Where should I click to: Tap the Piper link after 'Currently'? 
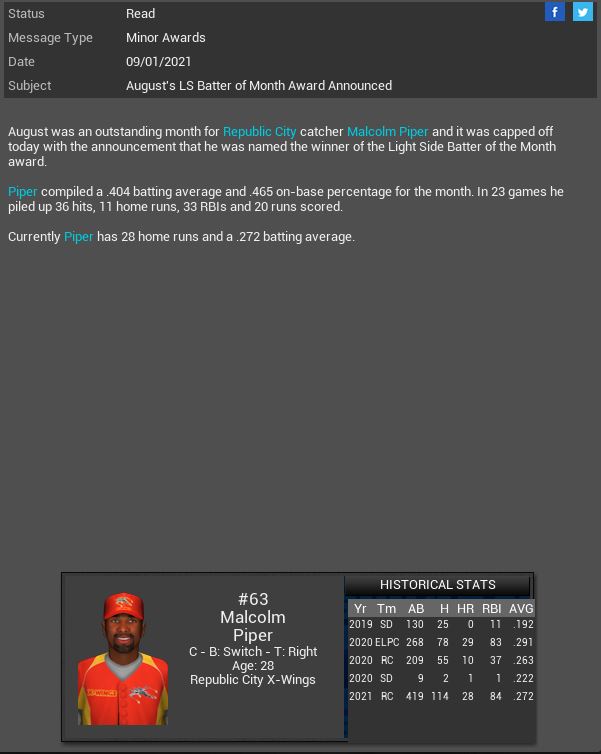point(78,237)
